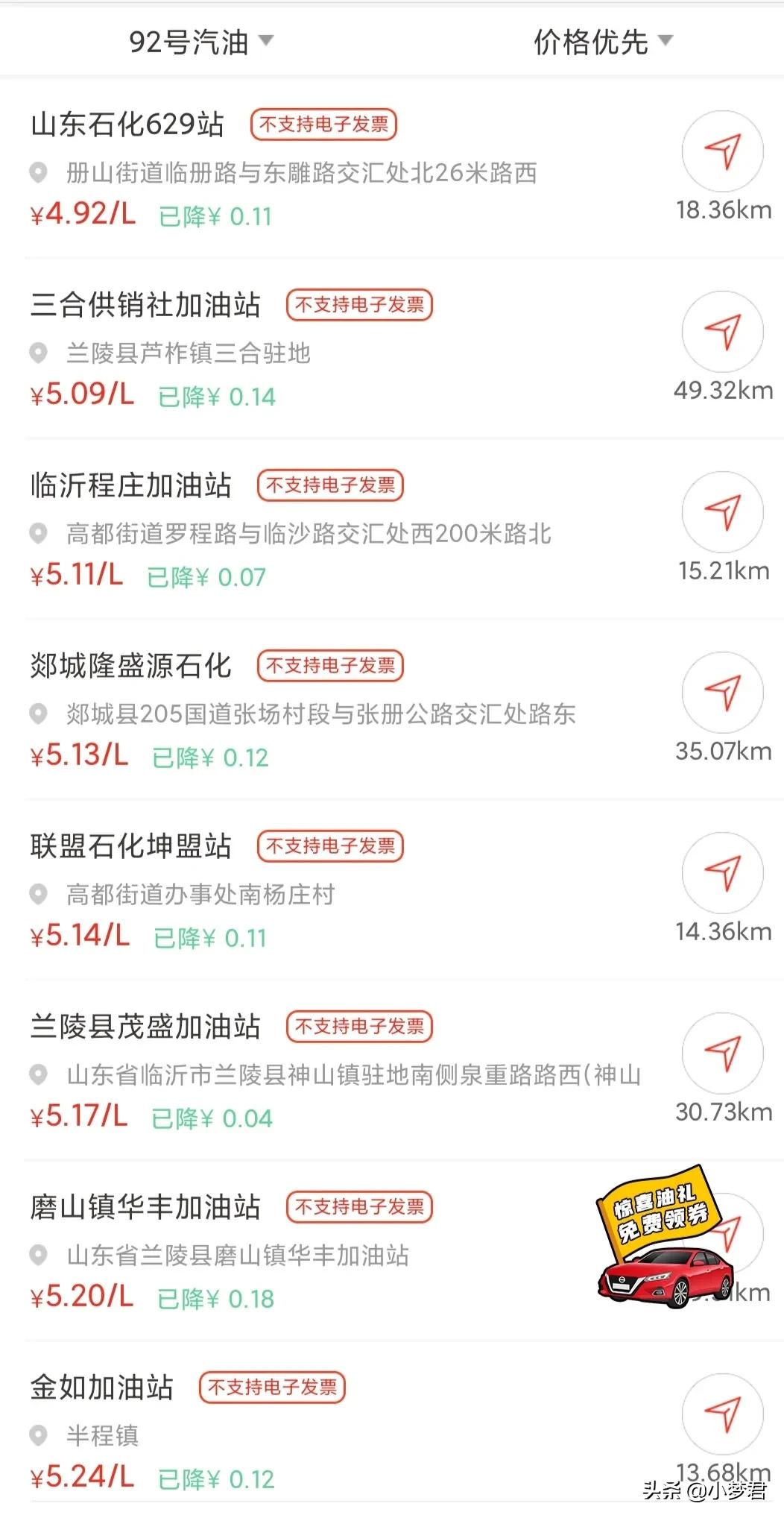Tap the ¥4.92/L price label

82,214
